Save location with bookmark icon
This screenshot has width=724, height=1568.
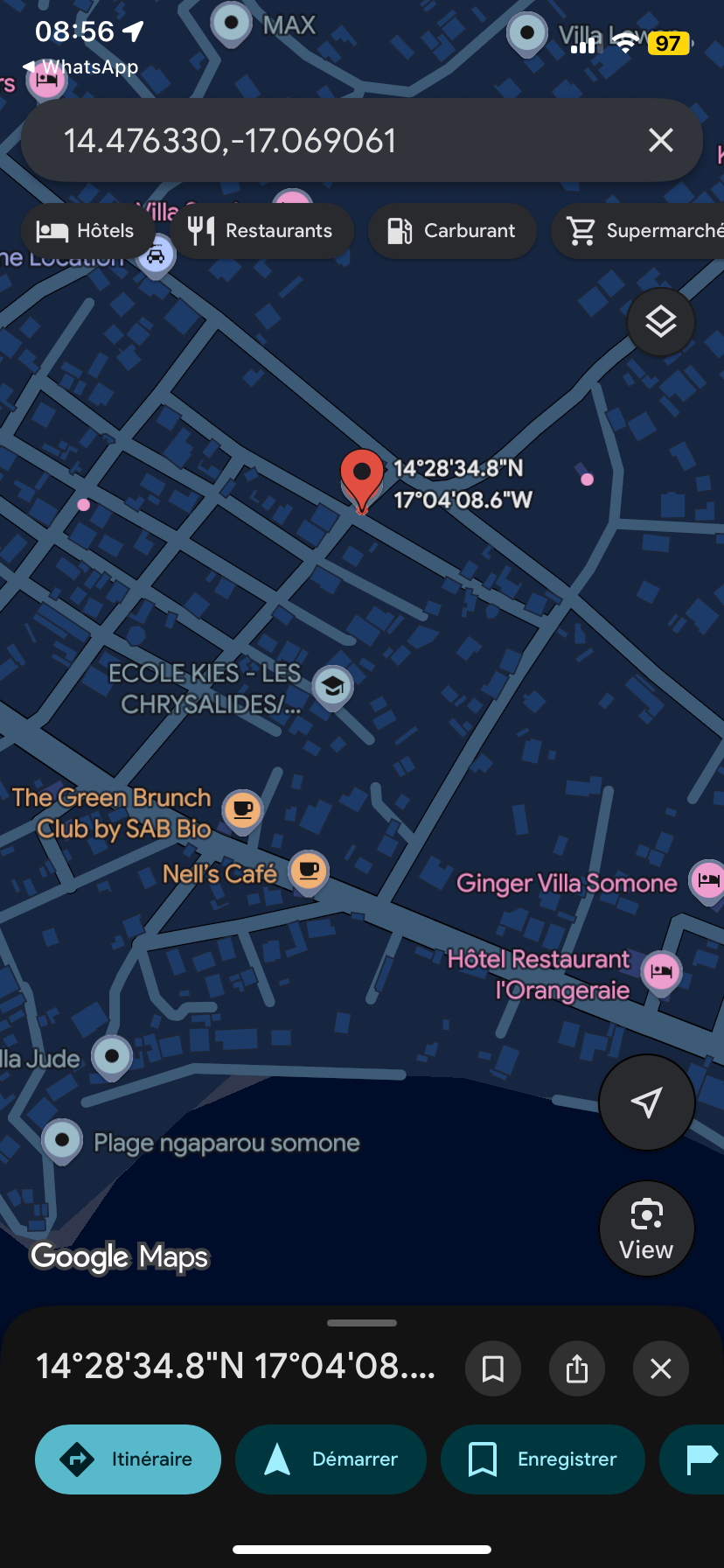493,1368
